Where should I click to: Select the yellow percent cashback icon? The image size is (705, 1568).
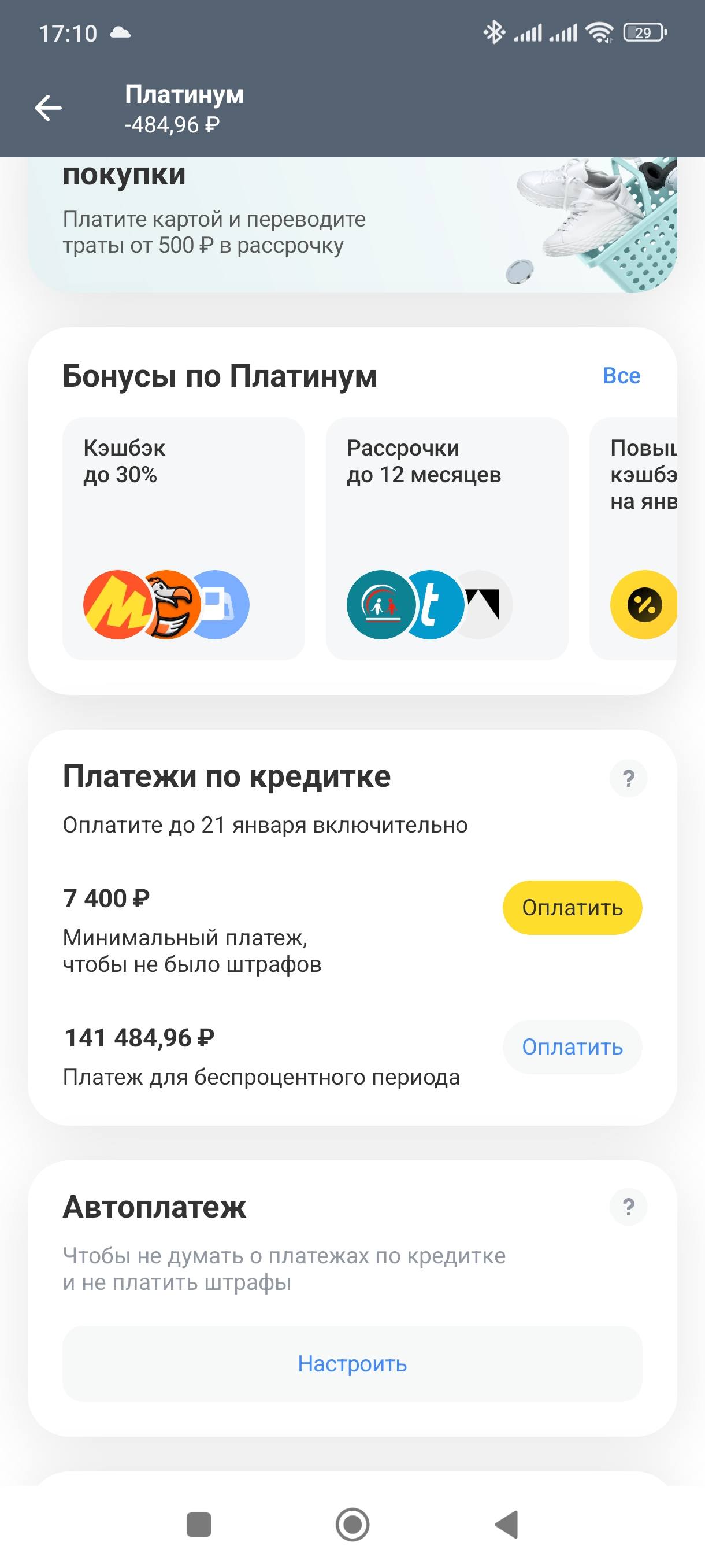click(644, 604)
